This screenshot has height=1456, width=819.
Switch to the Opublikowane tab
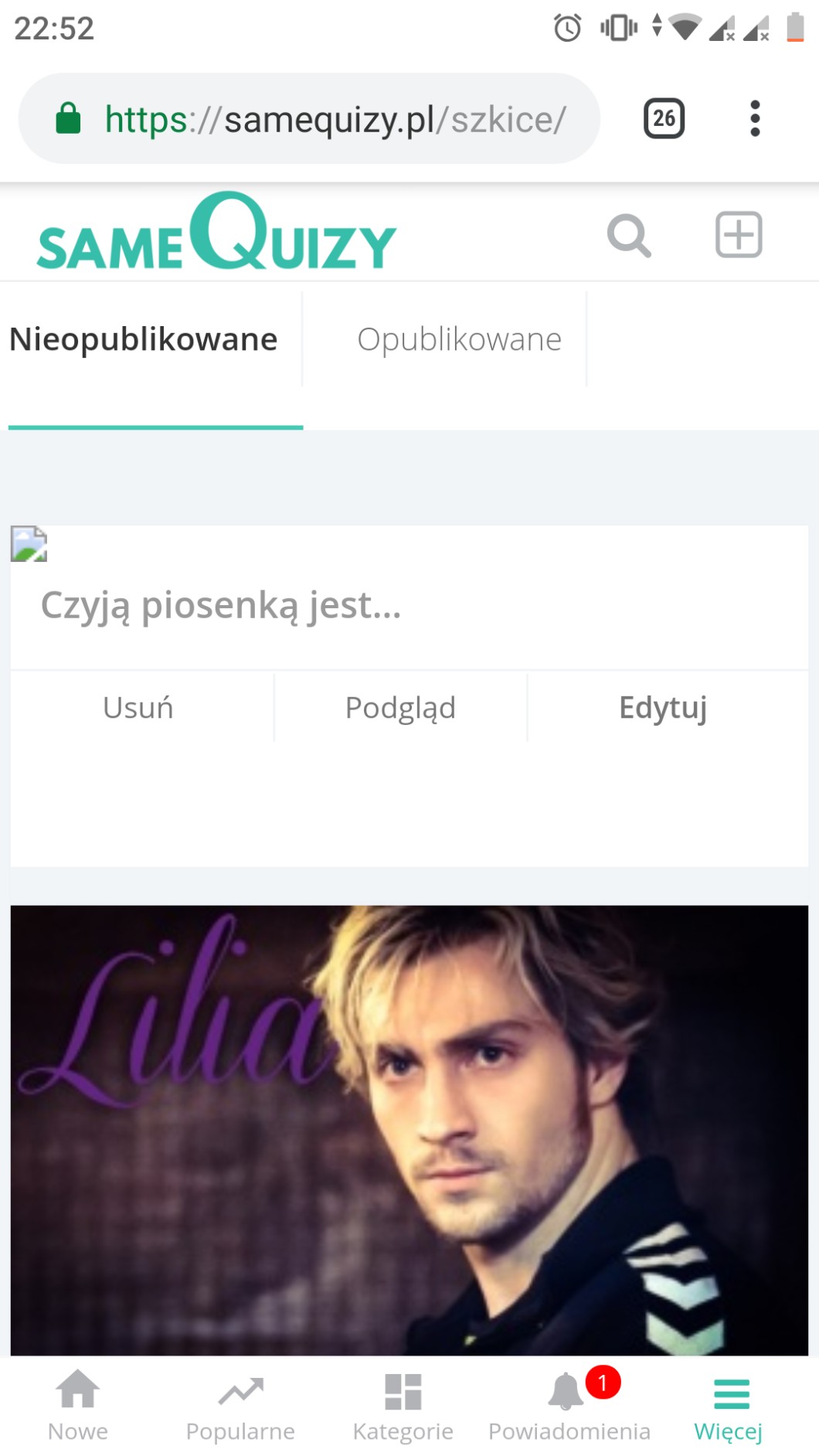coord(459,339)
